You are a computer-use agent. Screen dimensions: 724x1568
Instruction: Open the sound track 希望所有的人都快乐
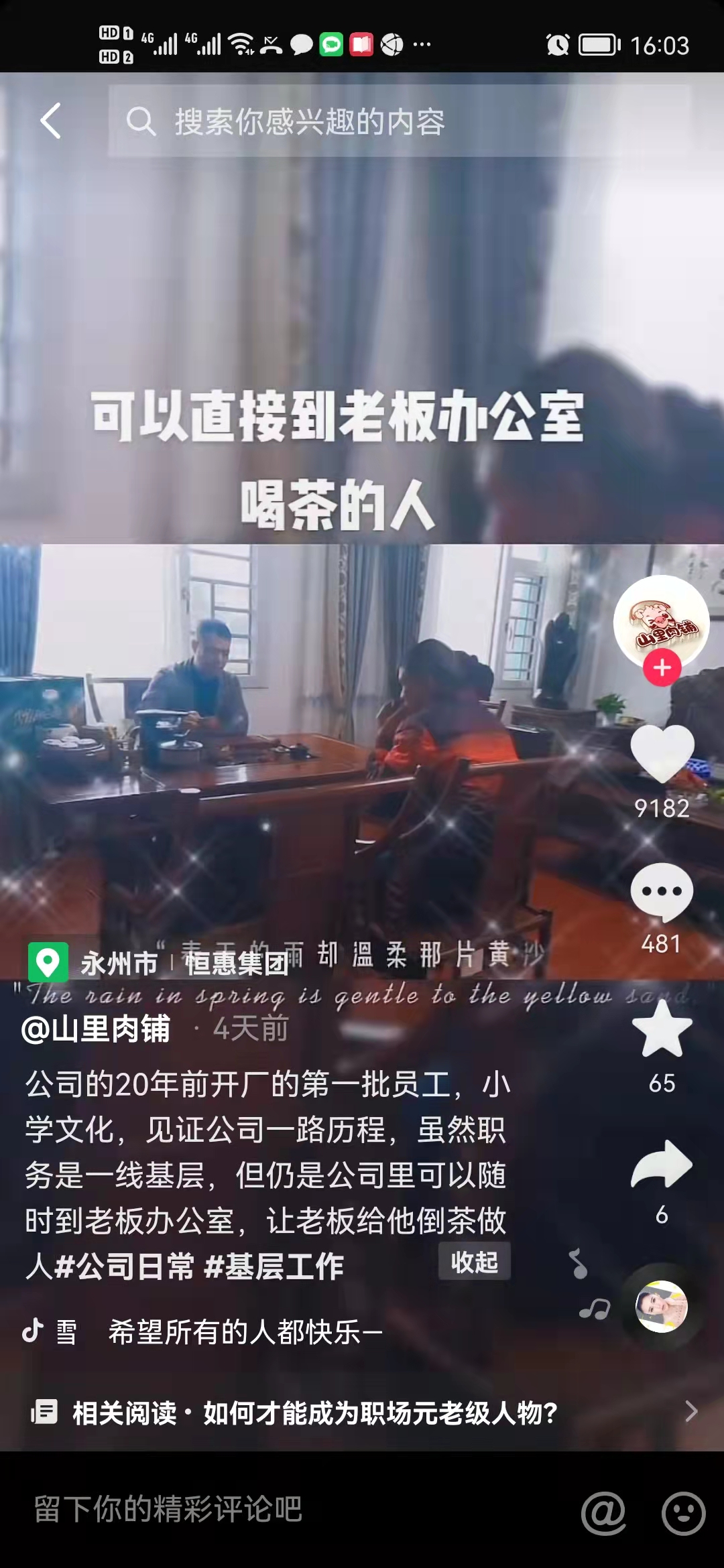(x=245, y=1331)
